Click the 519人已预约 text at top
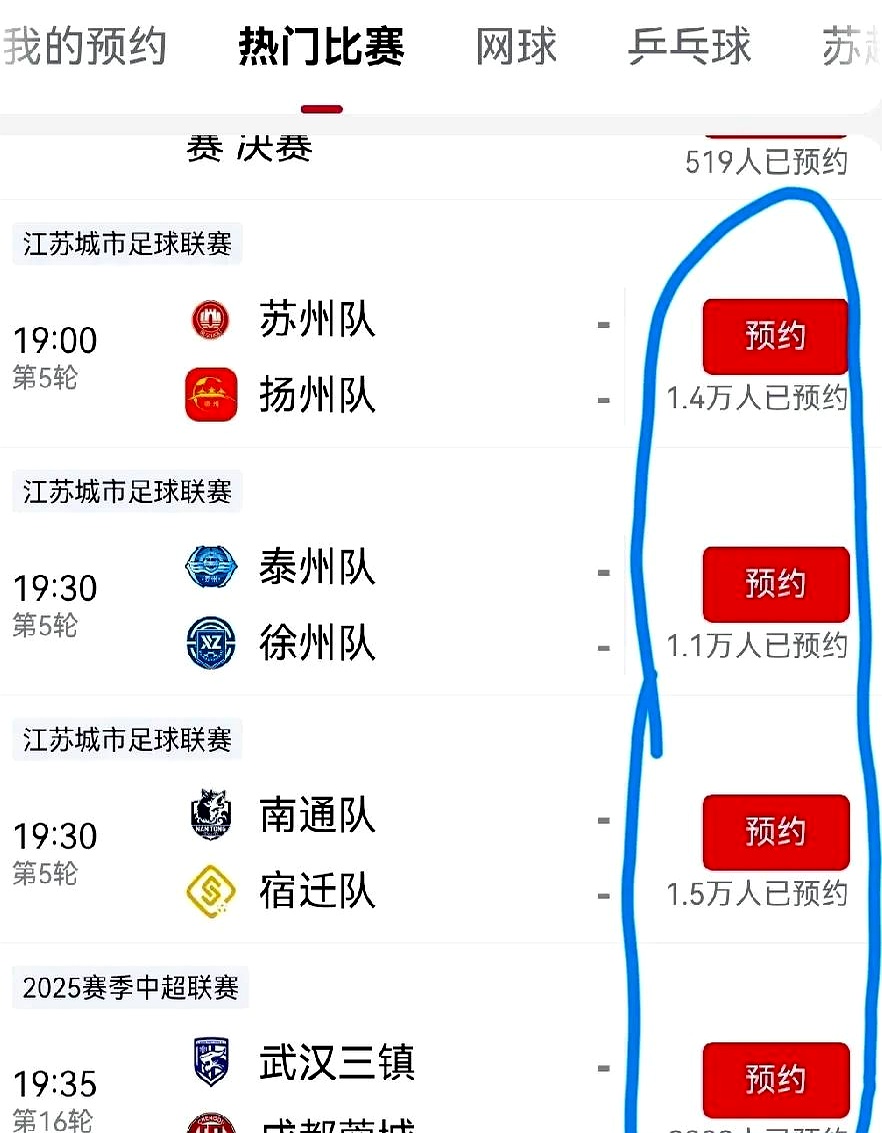The image size is (882, 1133). [x=768, y=158]
